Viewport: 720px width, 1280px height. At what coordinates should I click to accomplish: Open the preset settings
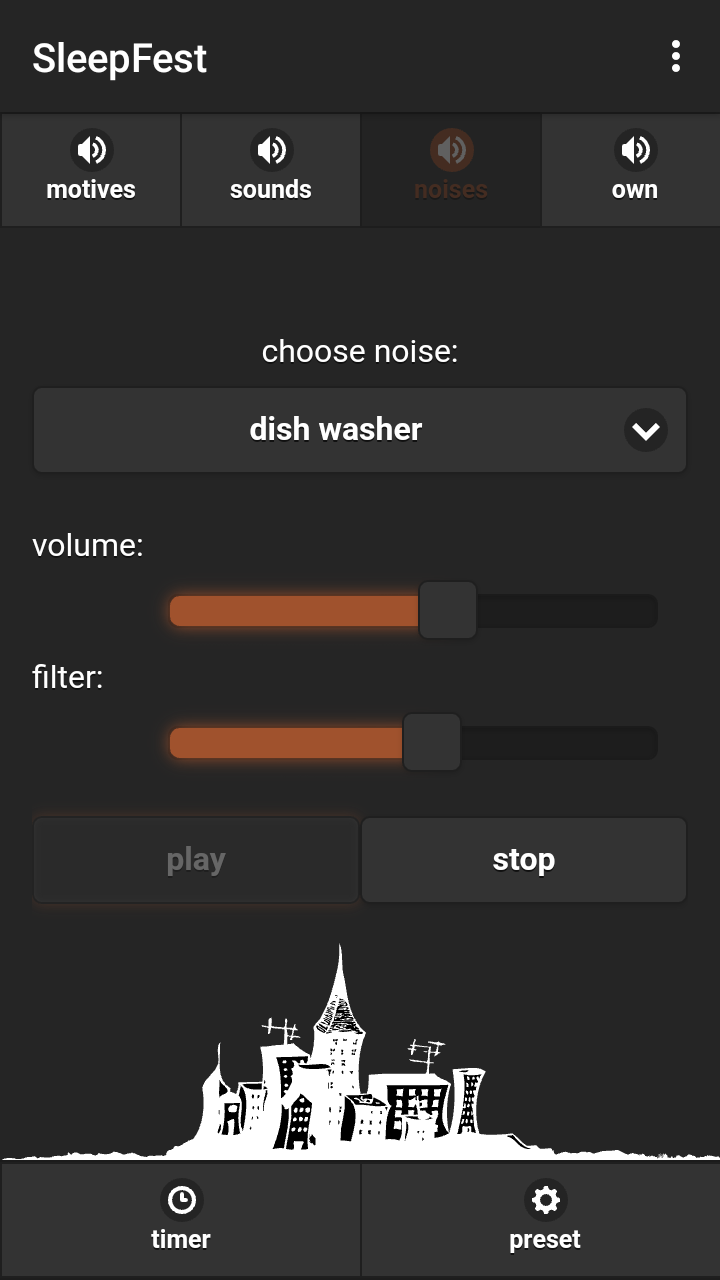click(x=545, y=1218)
